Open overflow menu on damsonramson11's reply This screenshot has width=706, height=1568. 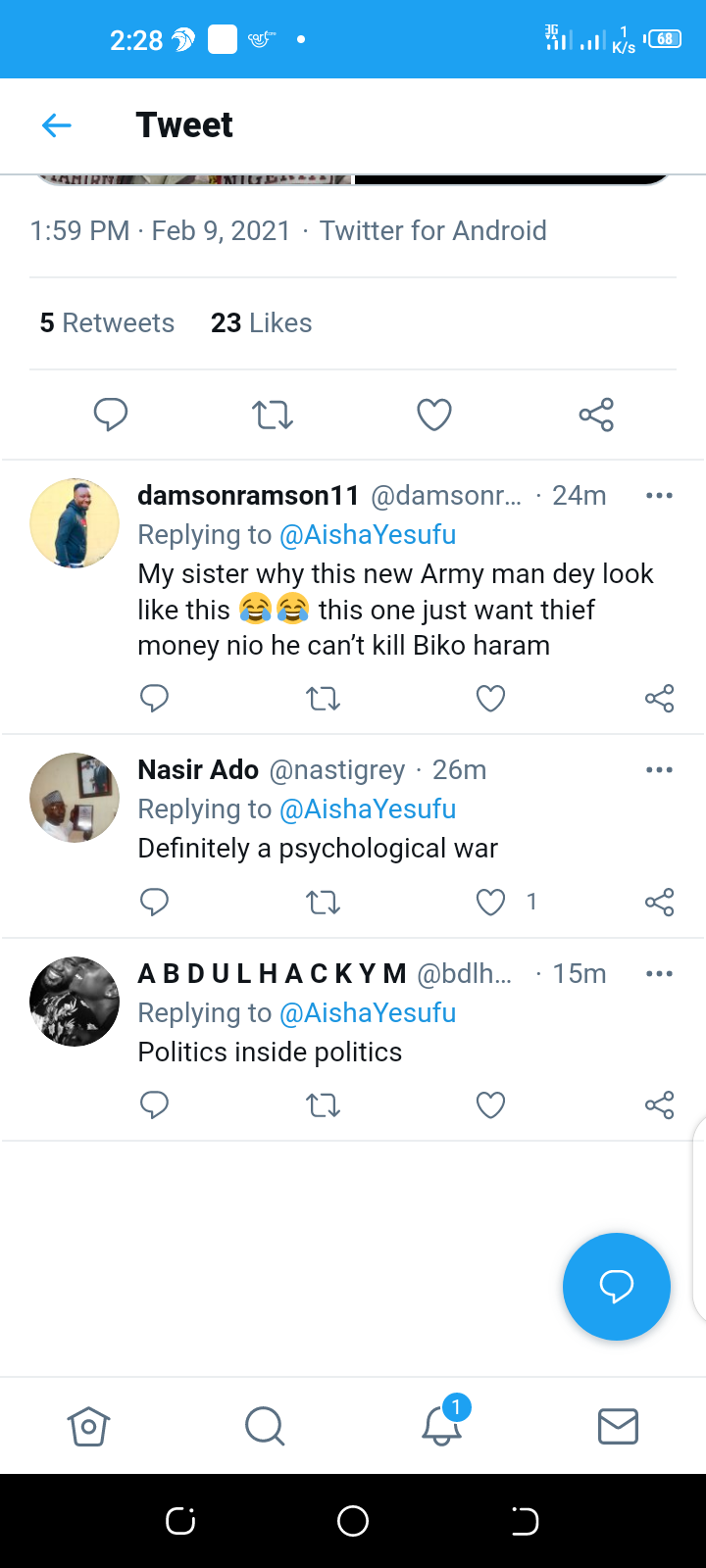click(660, 496)
